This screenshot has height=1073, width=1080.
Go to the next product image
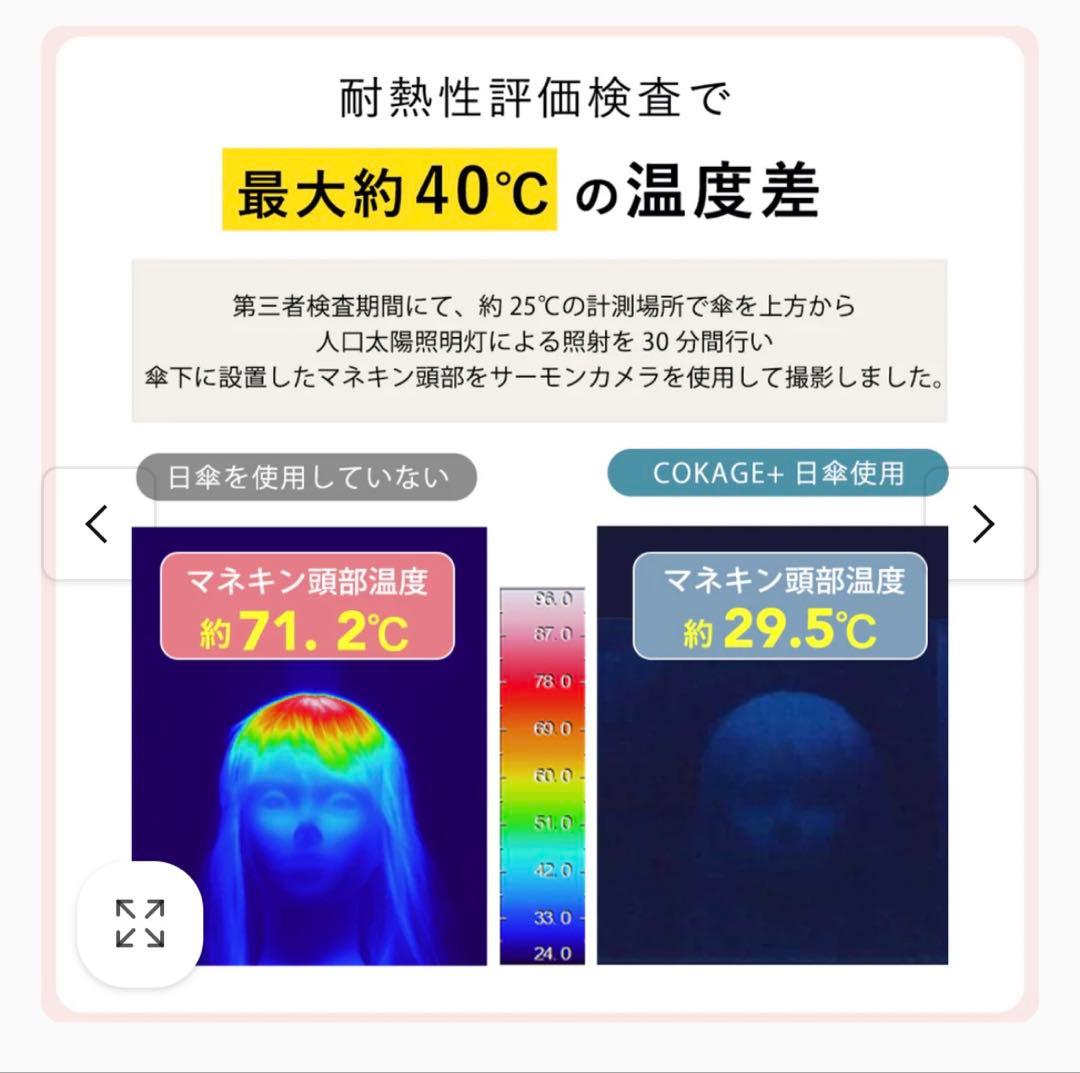pyautogui.click(x=983, y=523)
